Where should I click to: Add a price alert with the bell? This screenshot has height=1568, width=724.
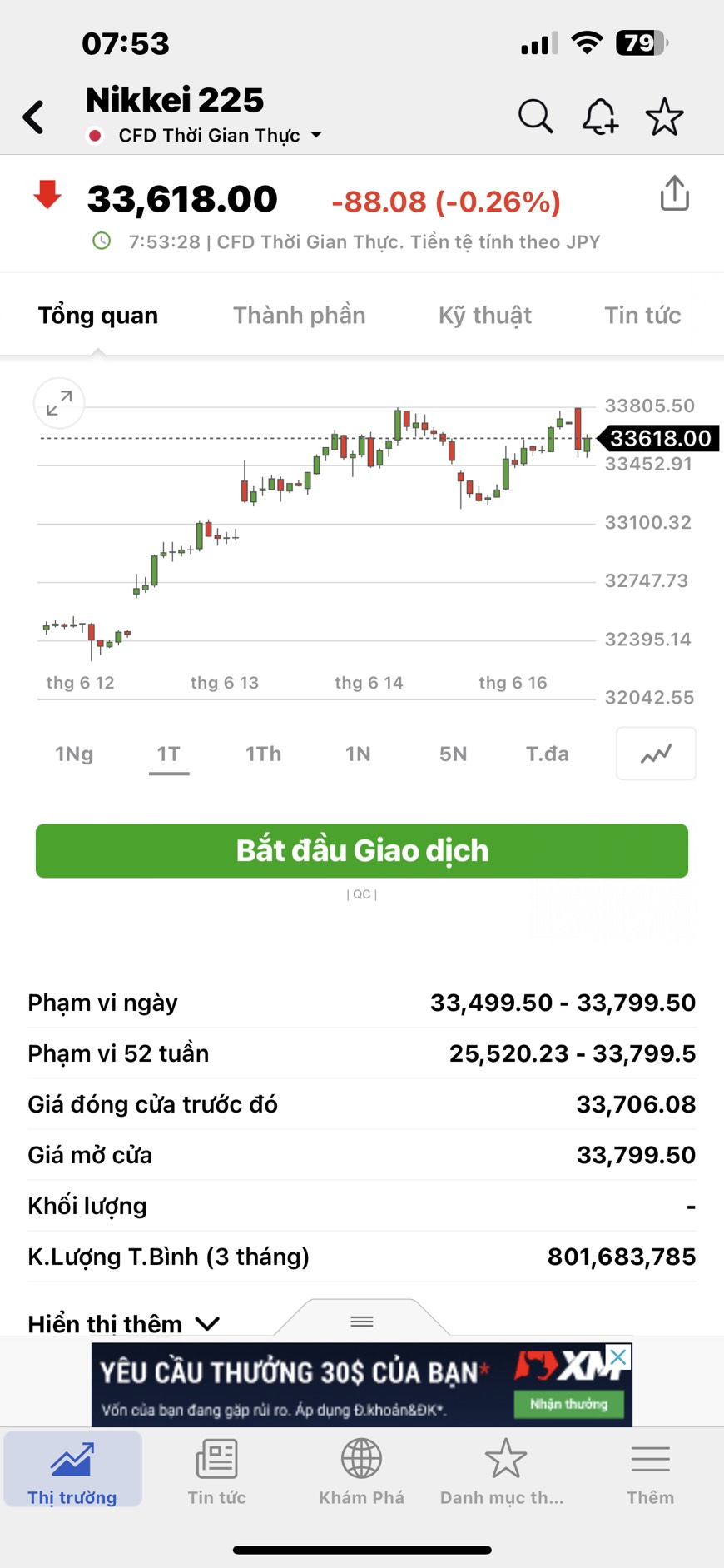coord(599,117)
